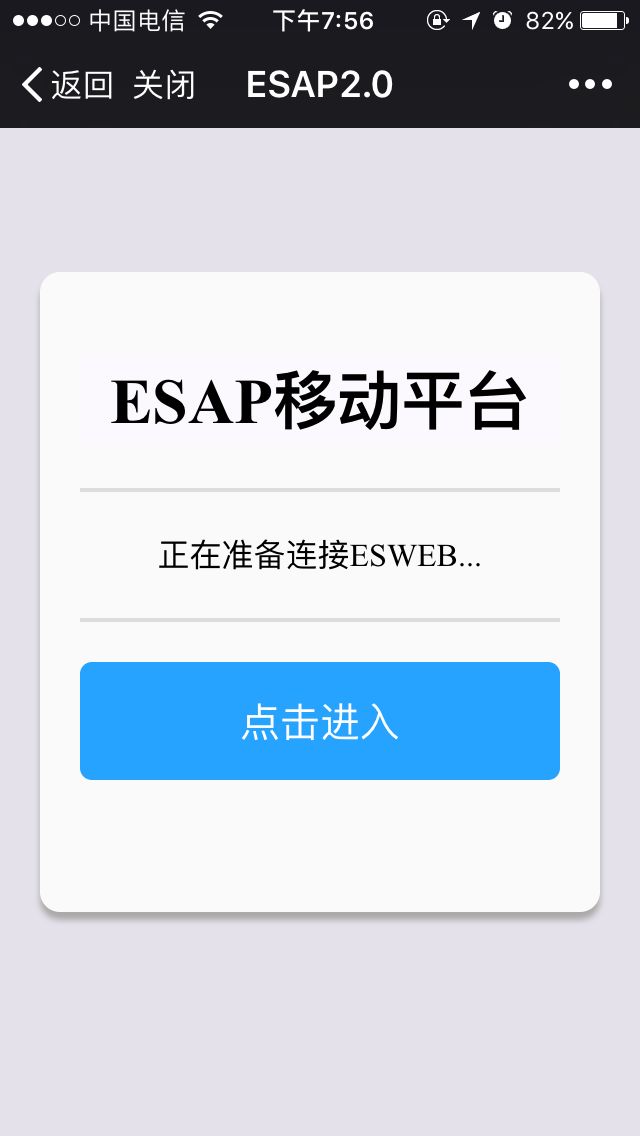Open the three-dot overflow menu
This screenshot has height=1136, width=640.
pos(590,85)
